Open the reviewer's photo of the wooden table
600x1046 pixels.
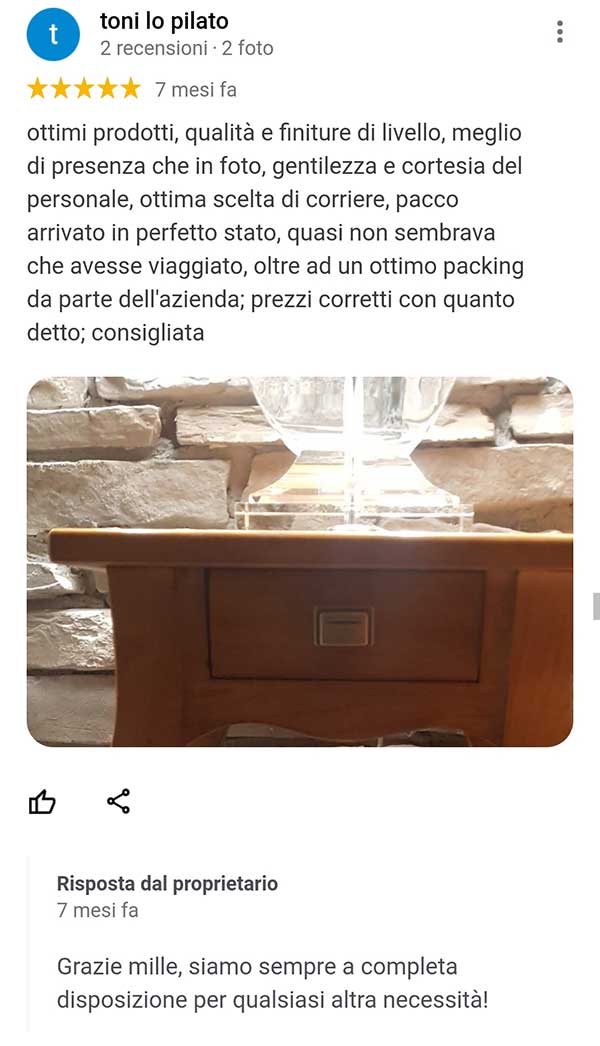[300, 561]
